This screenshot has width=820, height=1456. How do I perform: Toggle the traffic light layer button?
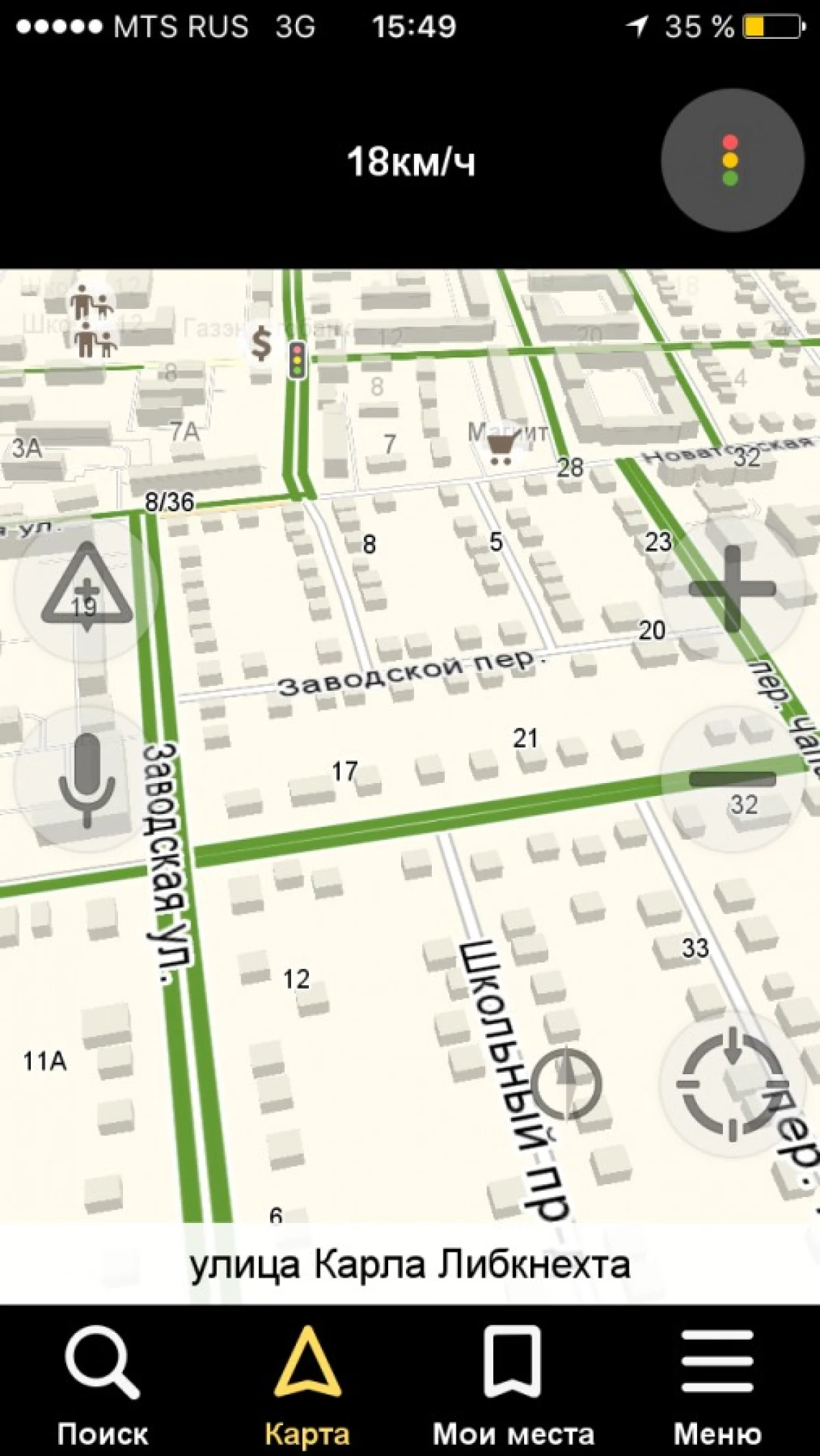pos(731,161)
